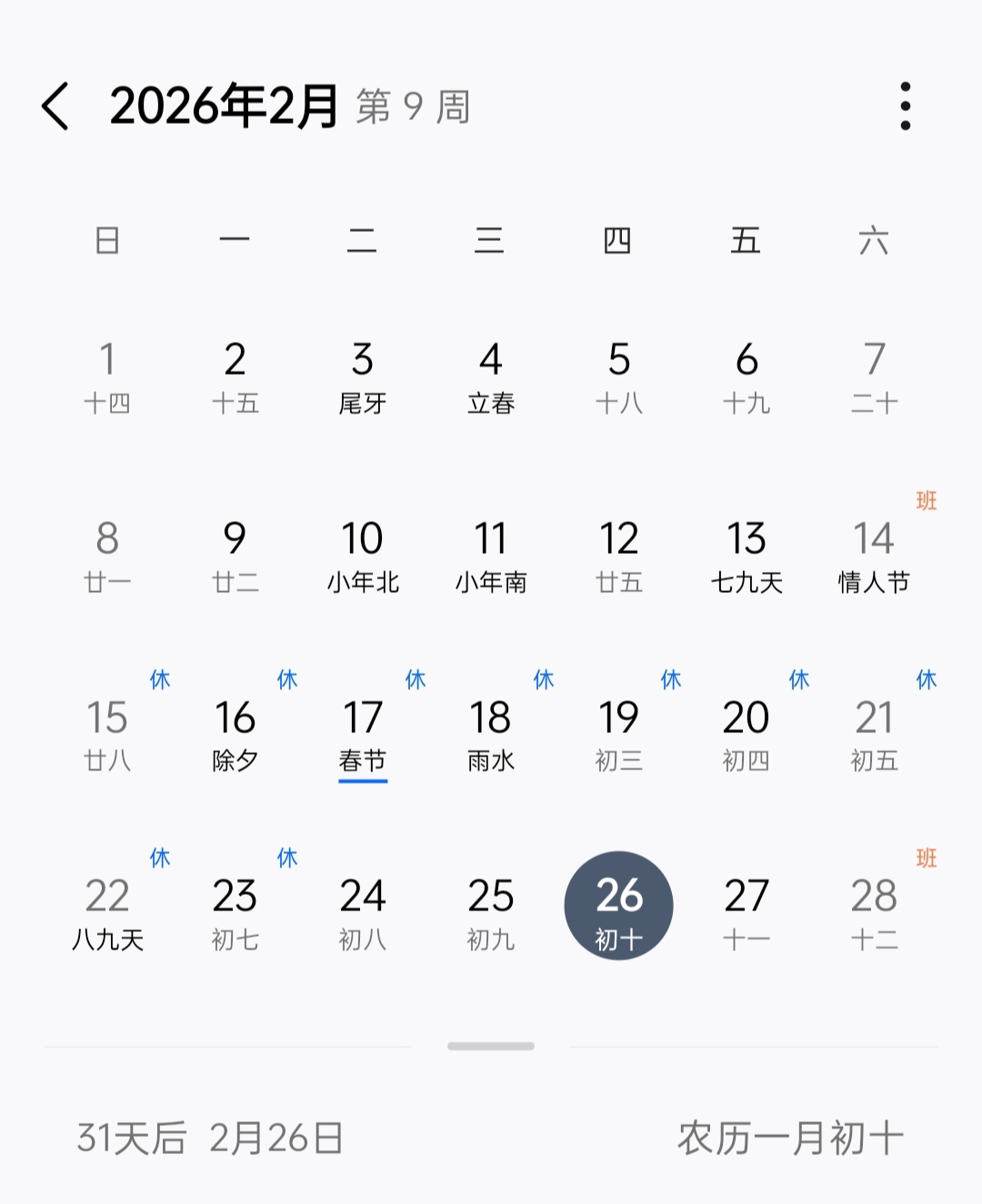Select February 9 date

[235, 555]
